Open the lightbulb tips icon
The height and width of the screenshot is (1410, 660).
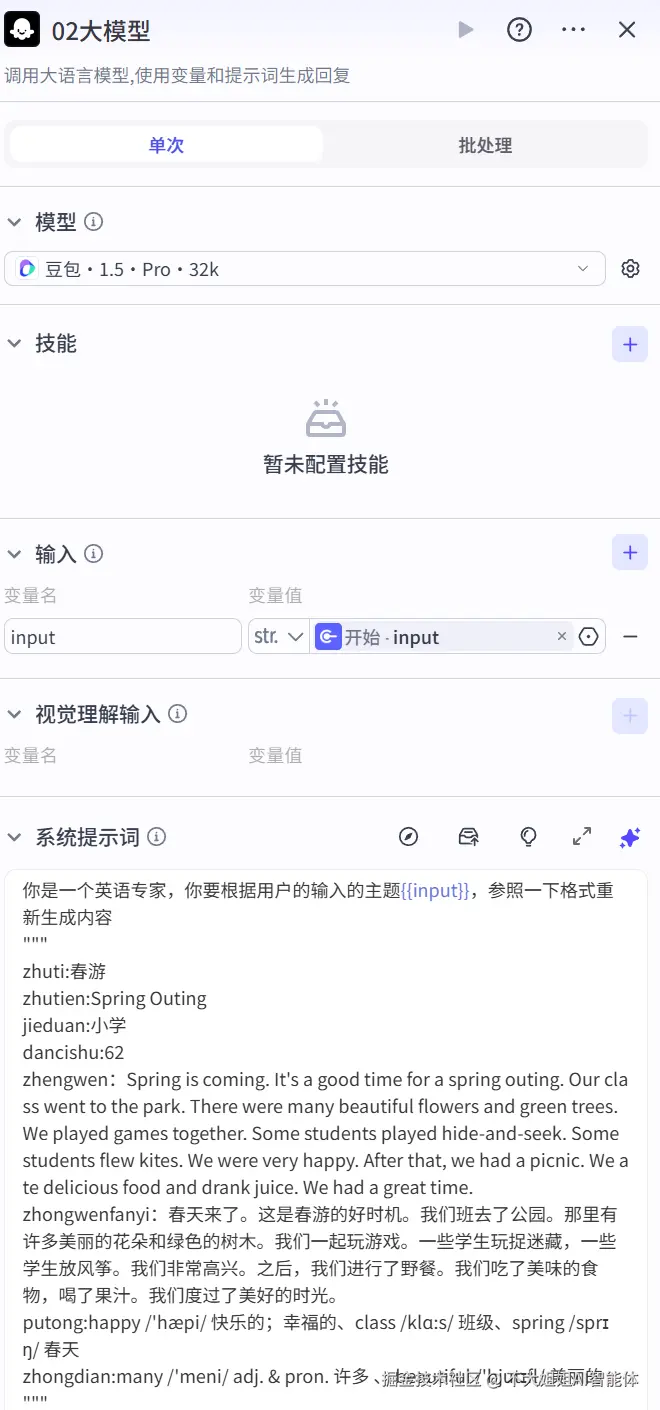pyautogui.click(x=529, y=837)
